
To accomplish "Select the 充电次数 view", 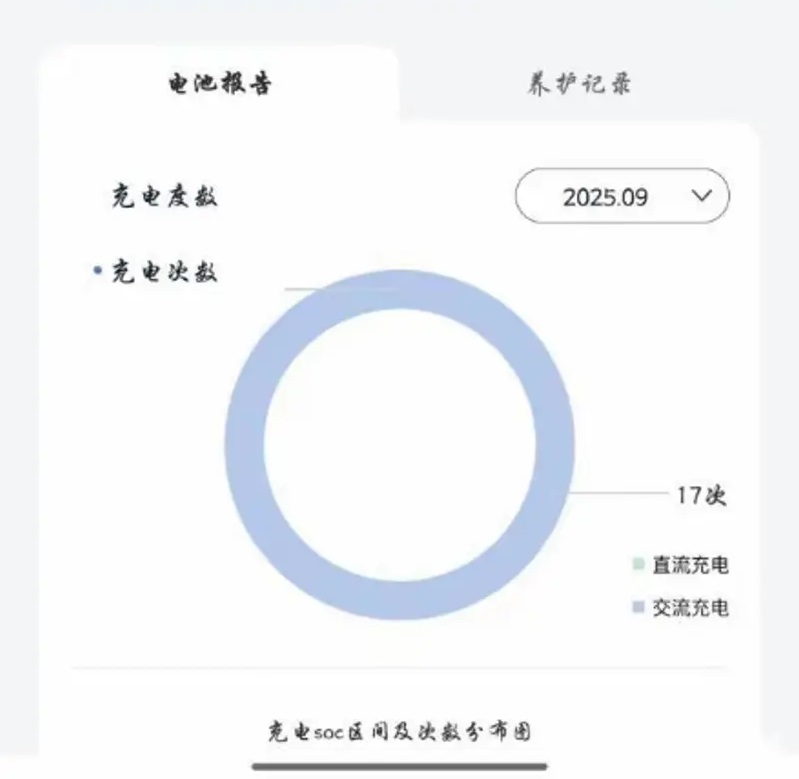I will [164, 271].
